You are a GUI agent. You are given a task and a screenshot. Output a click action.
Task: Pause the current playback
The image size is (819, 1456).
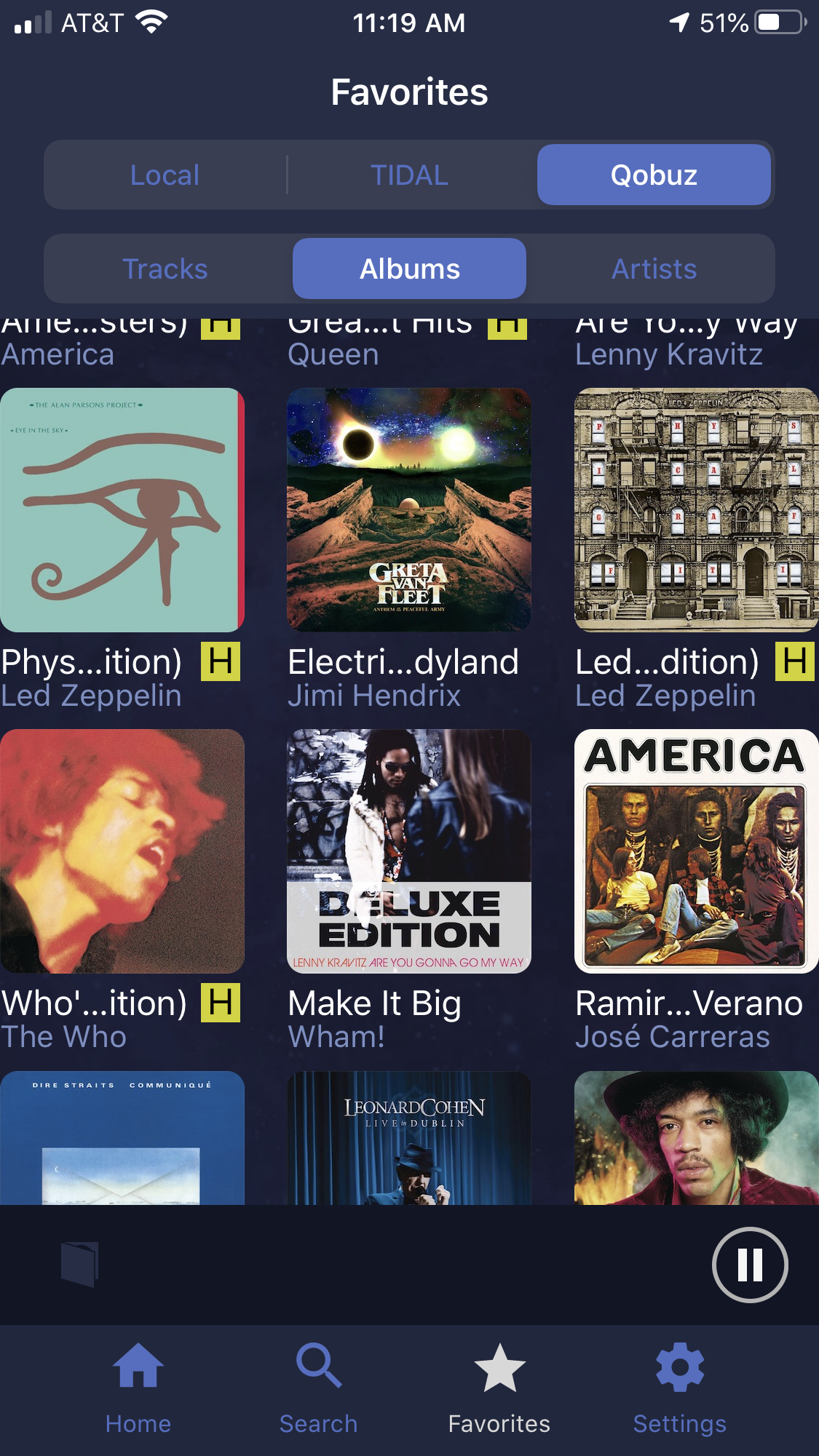pos(749,1265)
